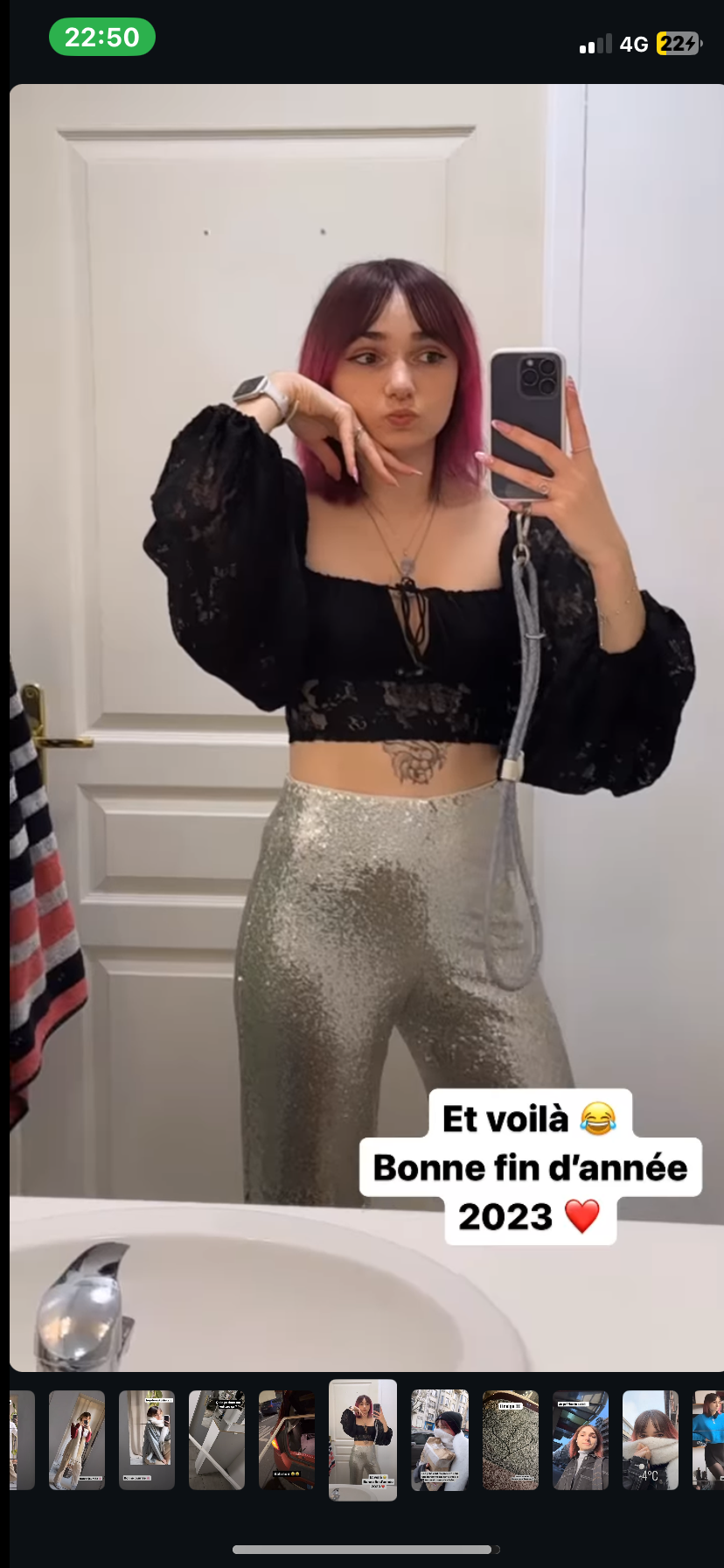Open the thumbnail showing the 4°C scarf selfie
This screenshot has width=724, height=1568.
click(x=650, y=1439)
